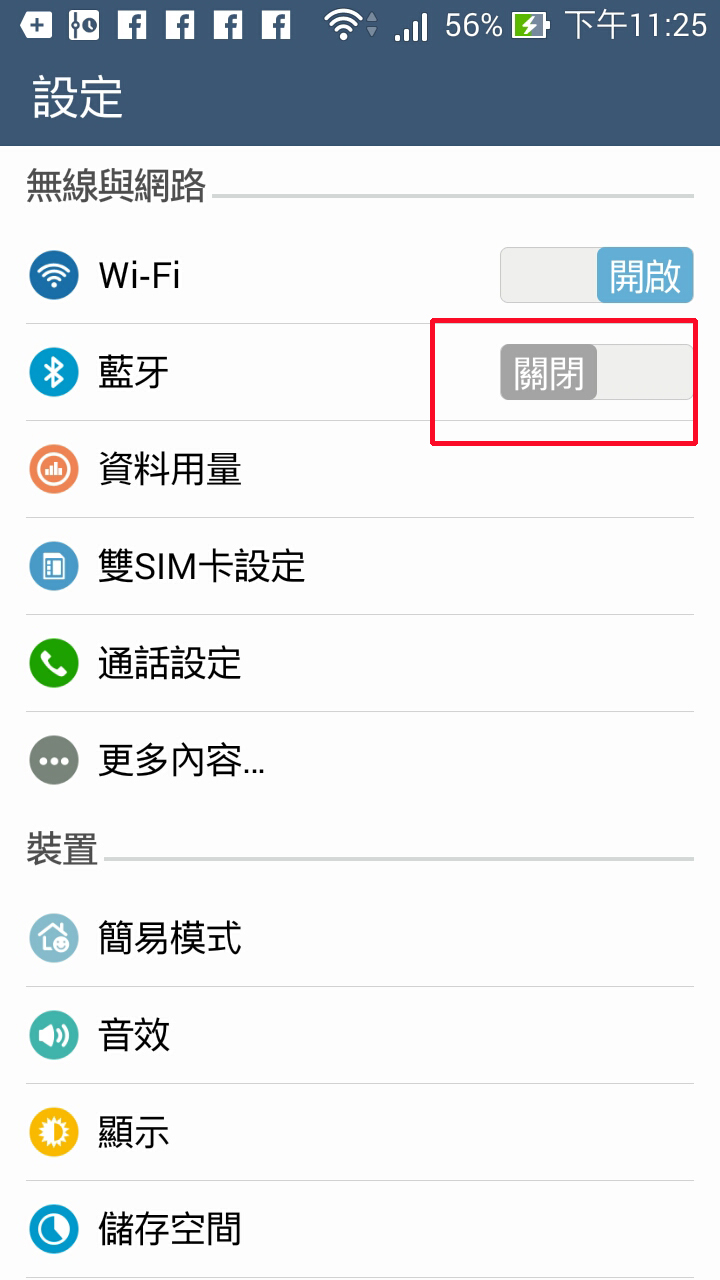Go to 通話設定 call settings
The width and height of the screenshot is (720, 1280).
tap(360, 663)
